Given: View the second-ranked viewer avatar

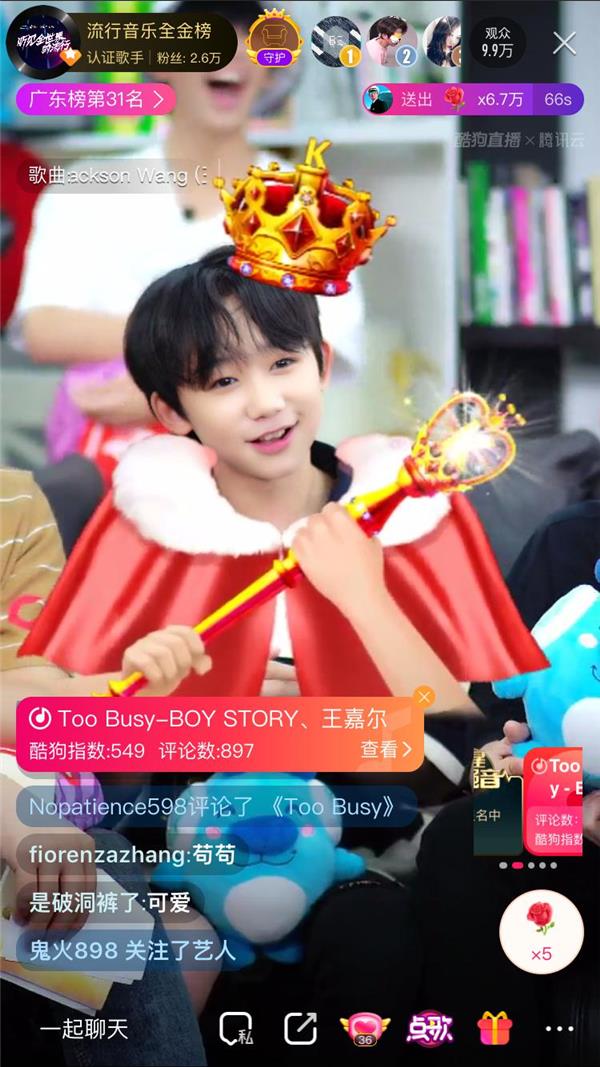Looking at the screenshot, I should tap(391, 42).
